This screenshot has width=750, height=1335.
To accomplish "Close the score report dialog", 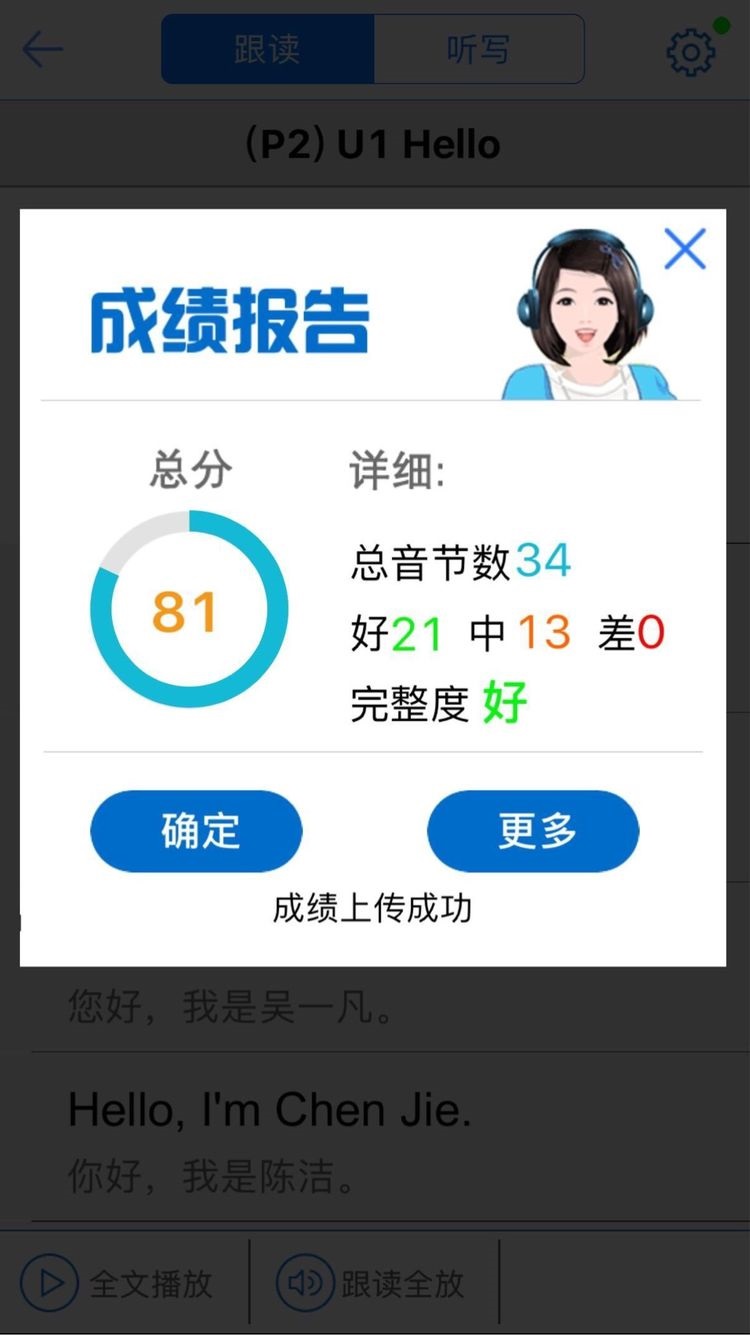I will click(685, 249).
